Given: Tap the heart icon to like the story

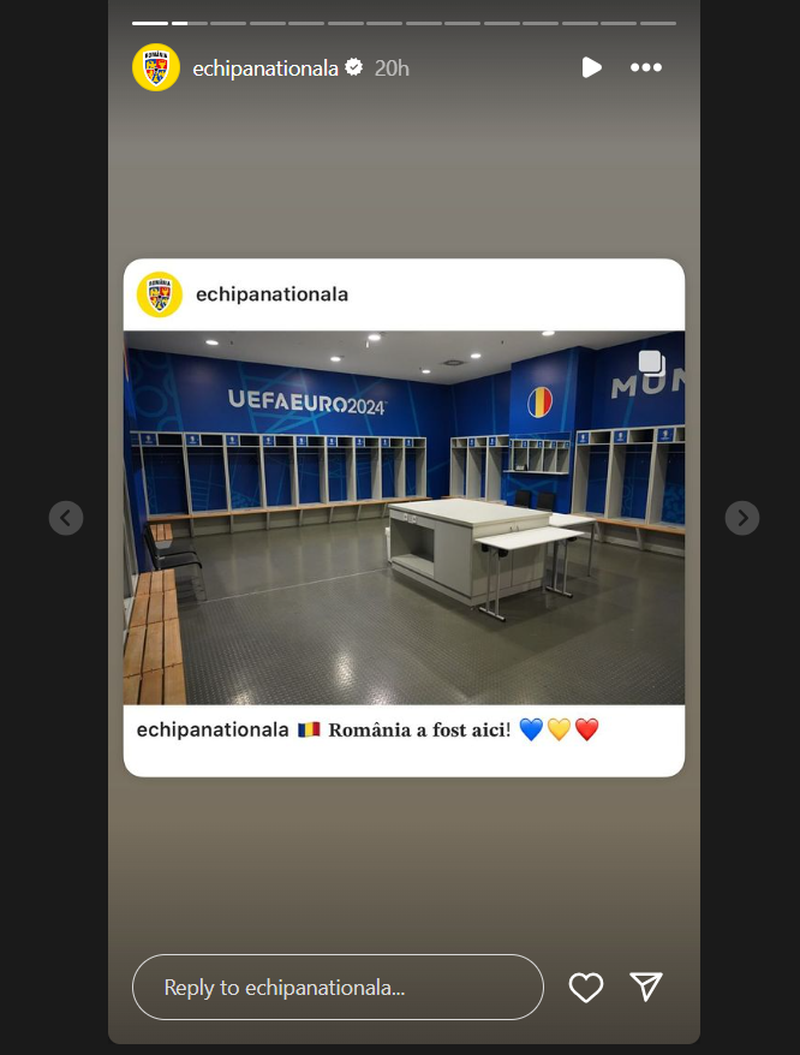Looking at the screenshot, I should click(x=585, y=987).
